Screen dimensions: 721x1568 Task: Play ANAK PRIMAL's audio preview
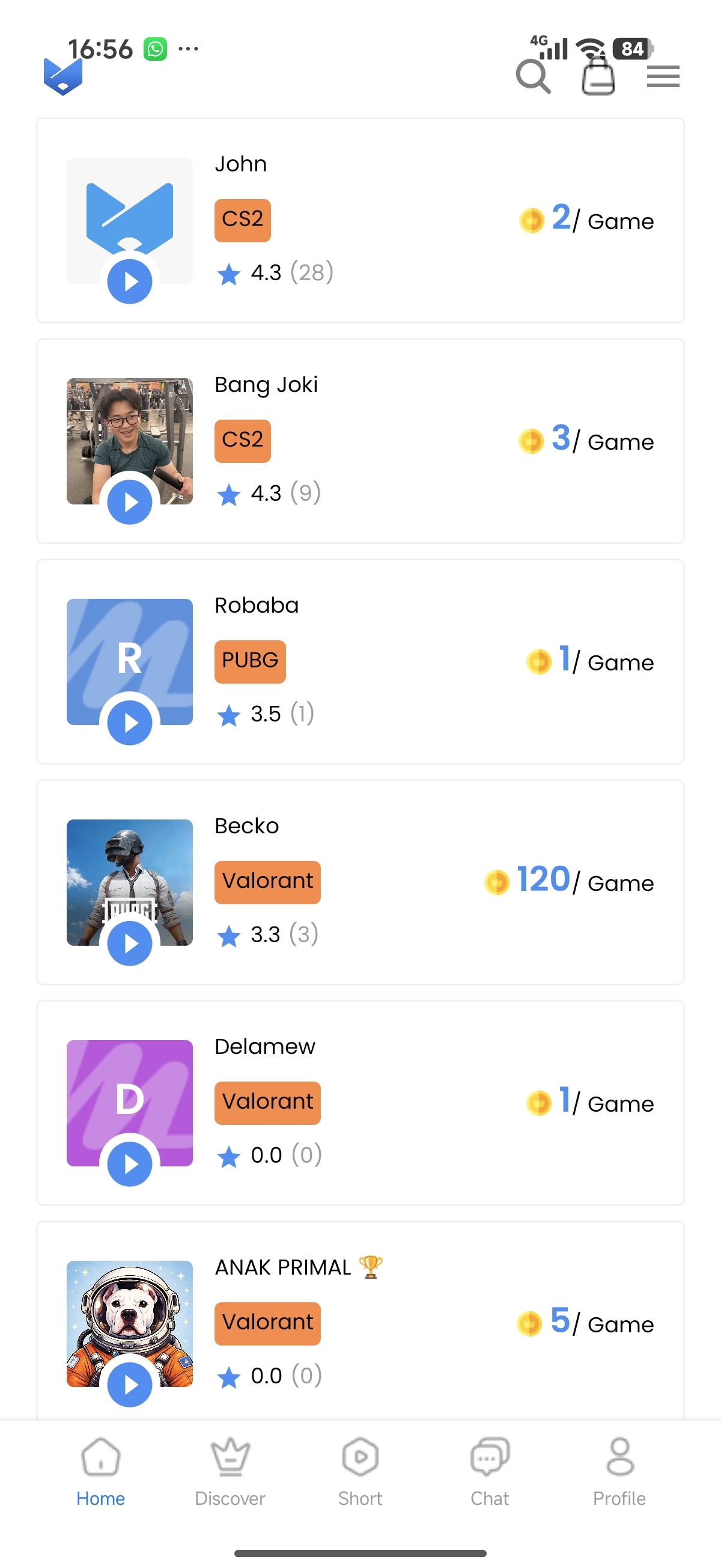(x=130, y=1385)
